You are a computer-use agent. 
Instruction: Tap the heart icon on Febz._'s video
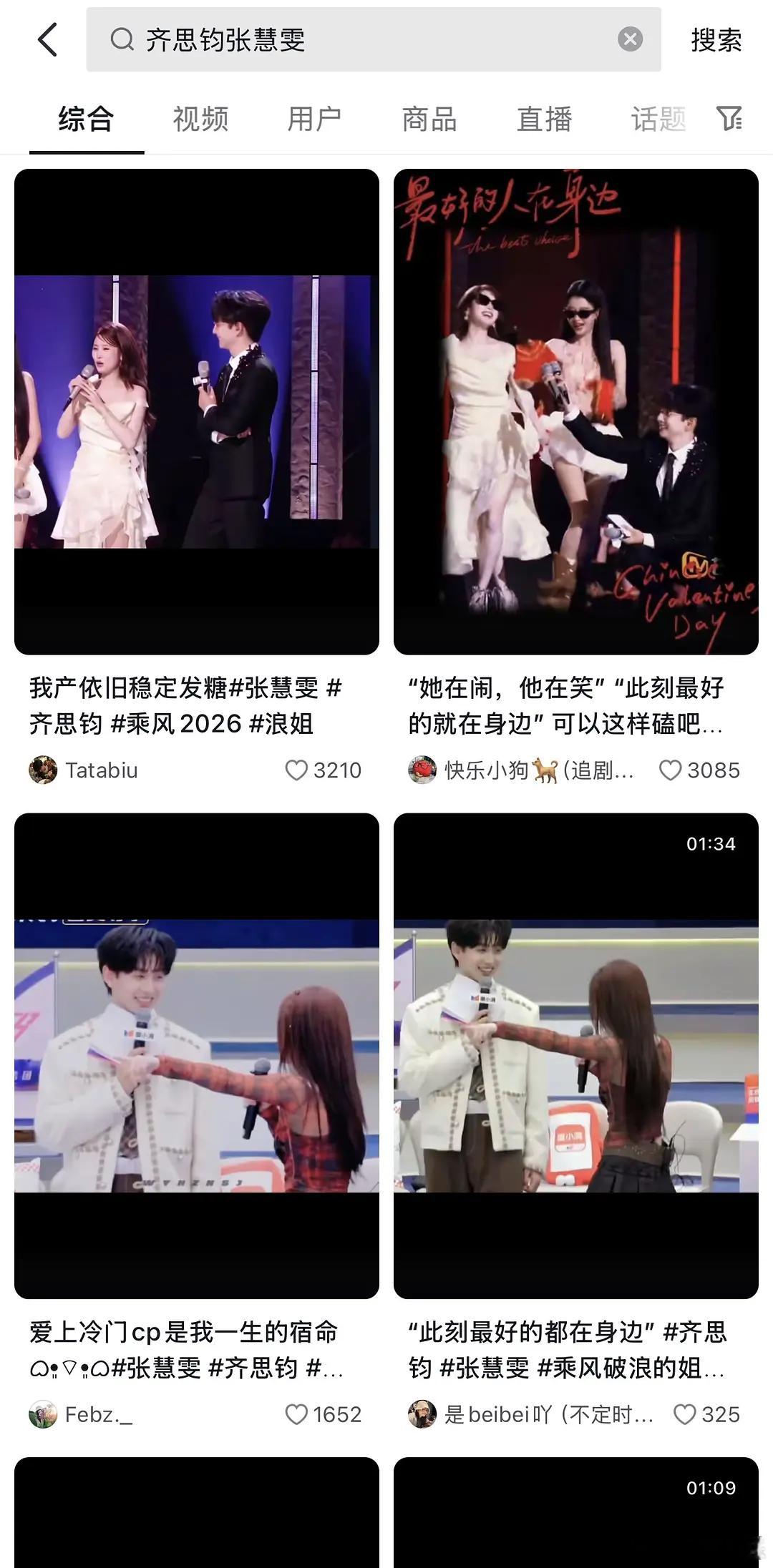tap(299, 1414)
